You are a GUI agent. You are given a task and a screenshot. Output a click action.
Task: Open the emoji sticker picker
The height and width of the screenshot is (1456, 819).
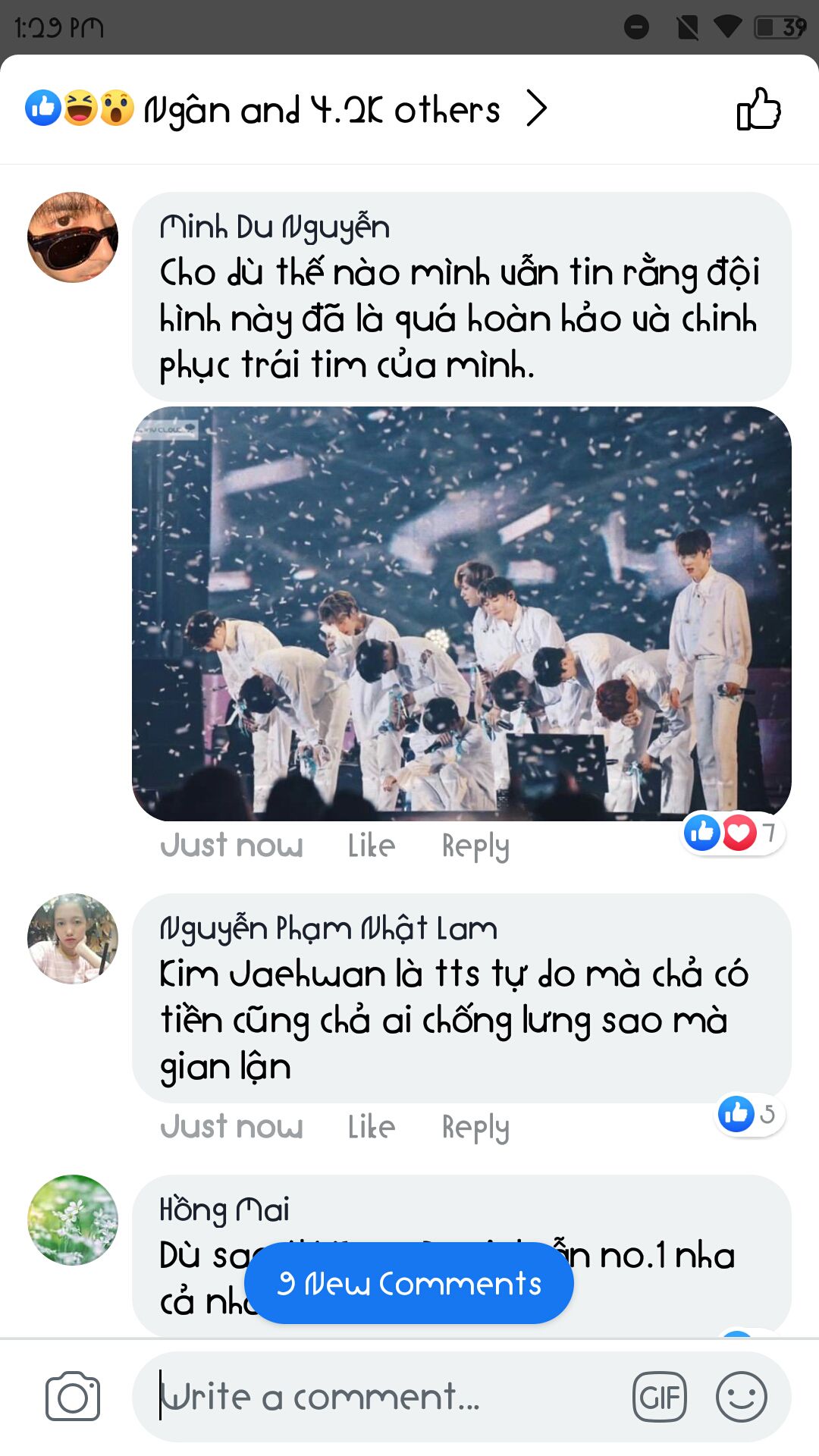[x=741, y=1396]
